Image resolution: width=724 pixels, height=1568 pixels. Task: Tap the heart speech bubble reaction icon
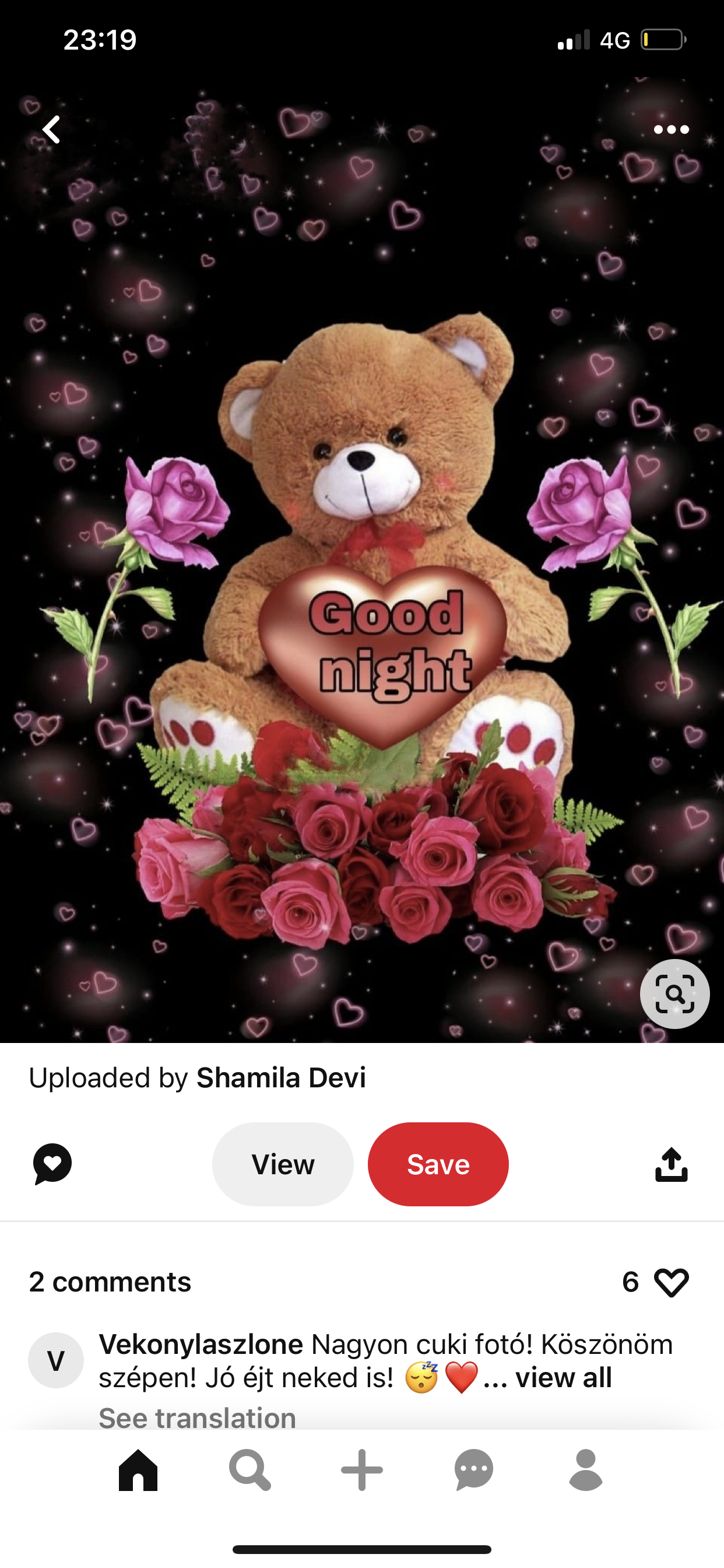coord(52,1164)
